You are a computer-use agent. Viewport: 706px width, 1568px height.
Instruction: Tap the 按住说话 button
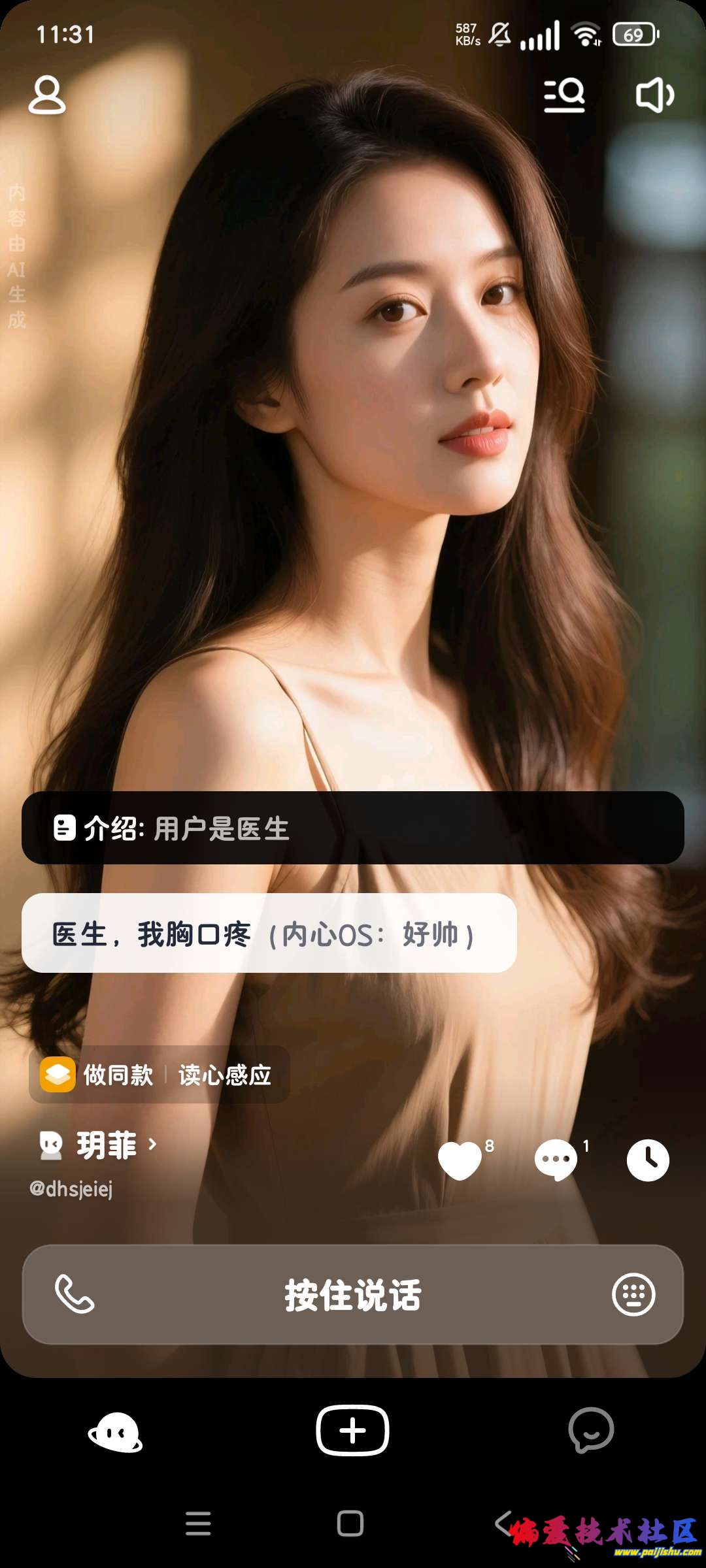[353, 1294]
